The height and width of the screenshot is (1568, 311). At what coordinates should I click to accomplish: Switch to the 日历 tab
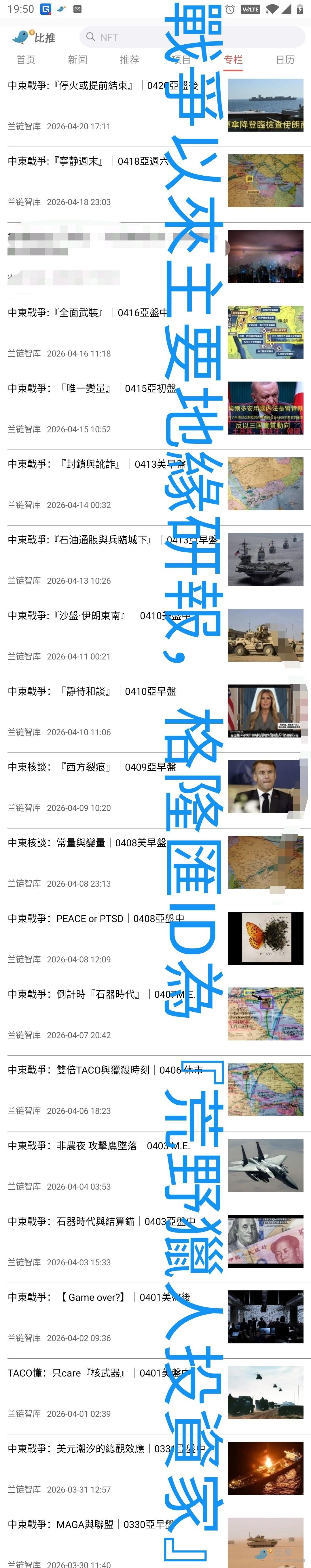coord(285,60)
